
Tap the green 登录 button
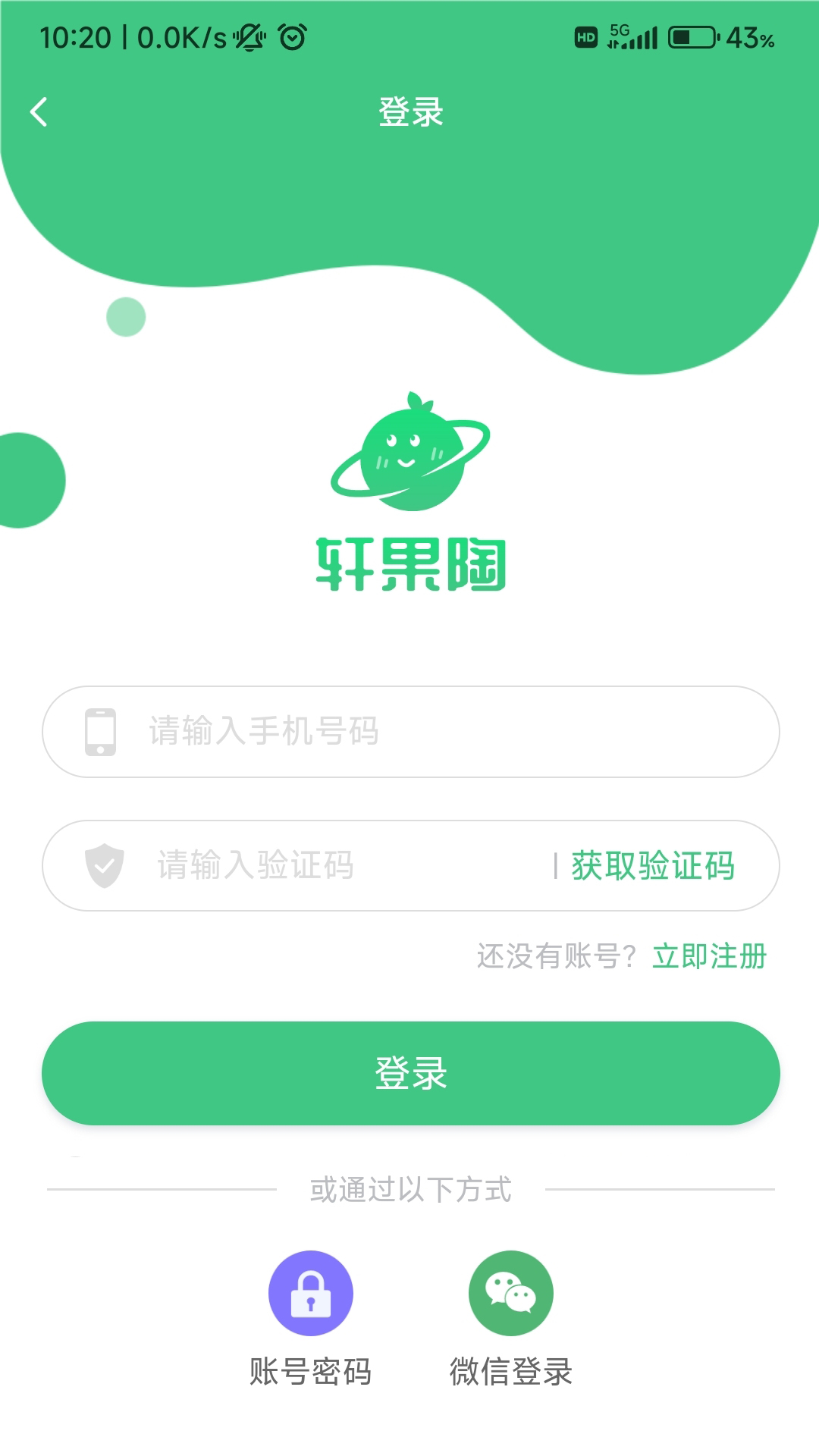pyautogui.click(x=410, y=1073)
